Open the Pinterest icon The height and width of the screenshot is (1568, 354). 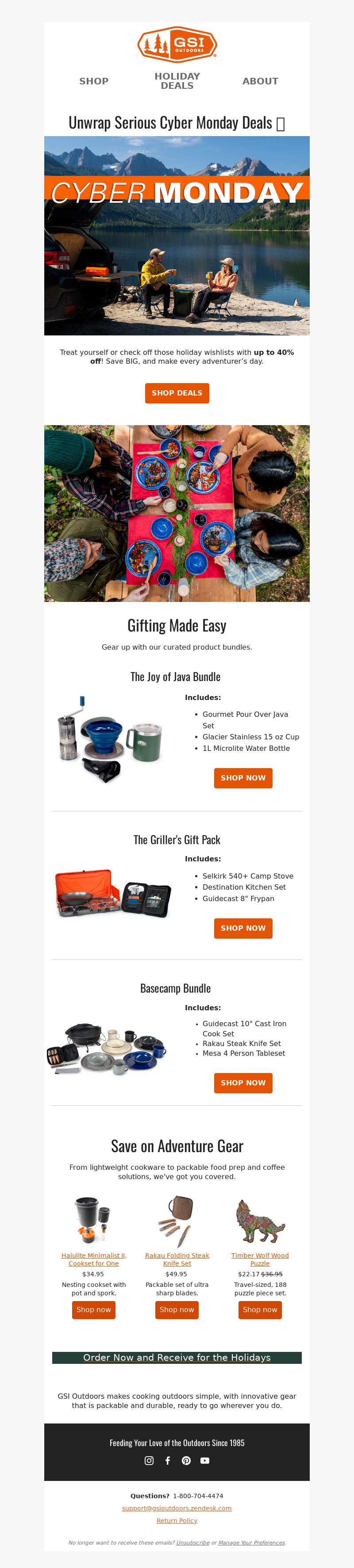186,1460
